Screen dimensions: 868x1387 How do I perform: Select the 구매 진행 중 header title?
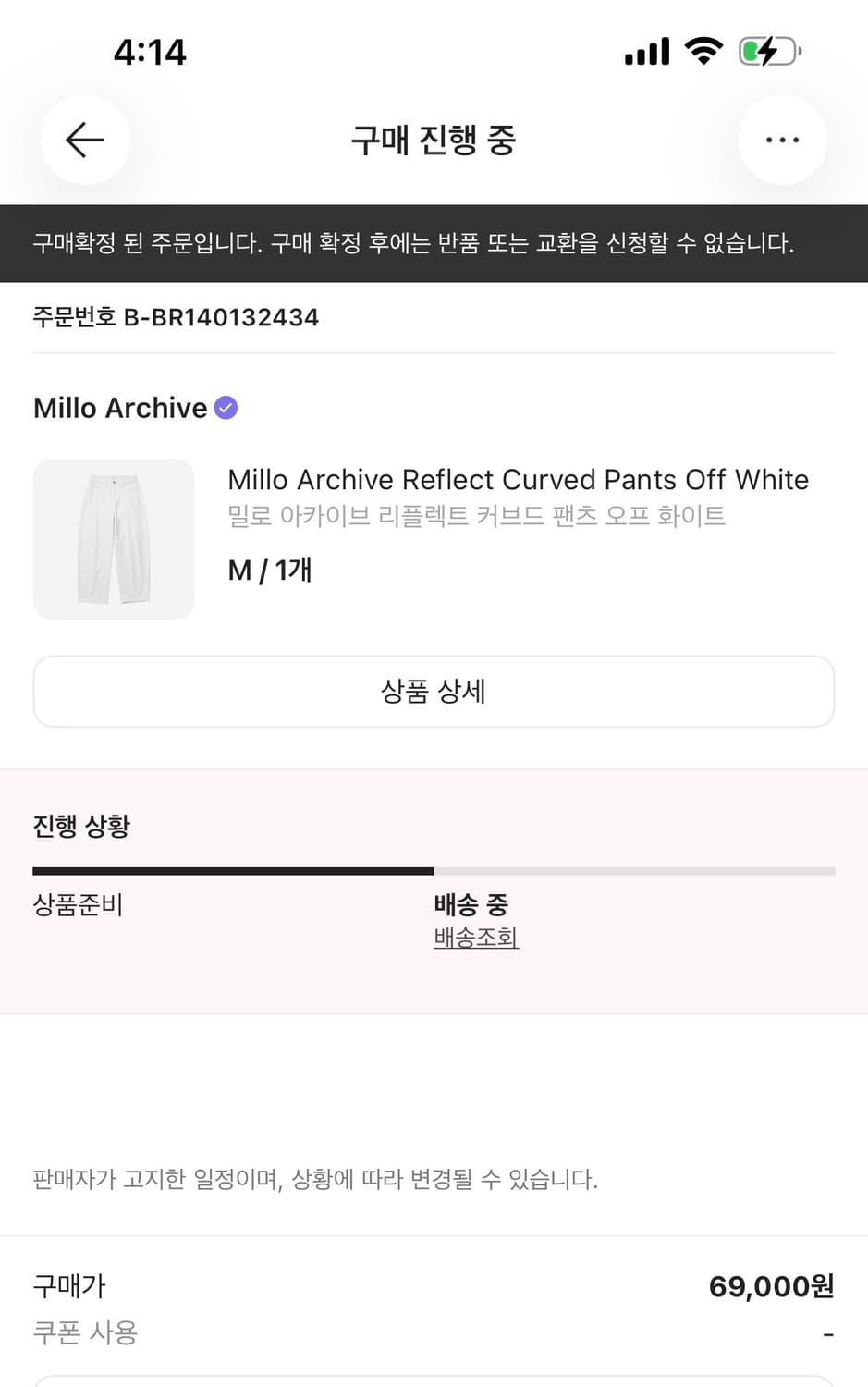434,141
